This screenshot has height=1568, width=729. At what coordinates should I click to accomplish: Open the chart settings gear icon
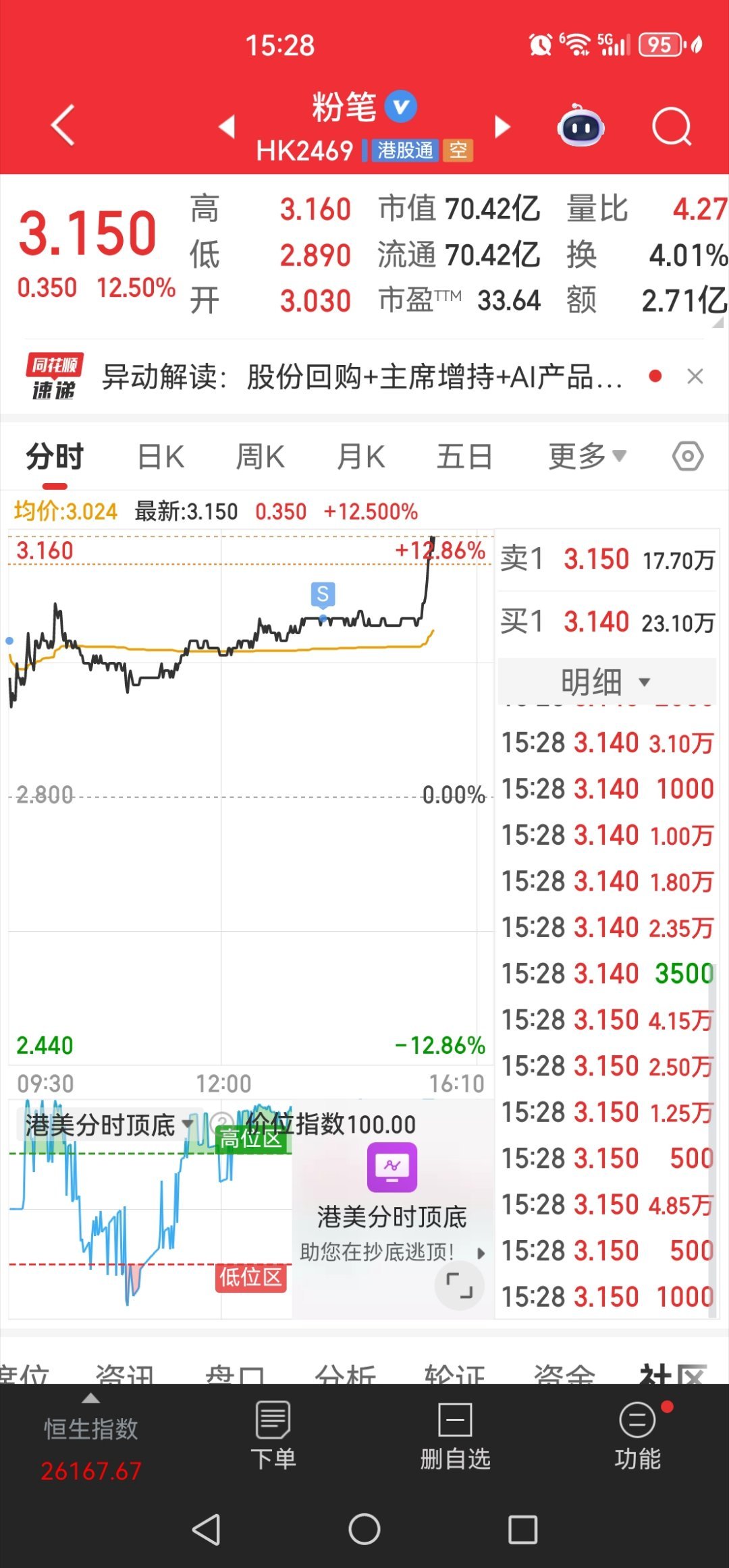click(688, 455)
